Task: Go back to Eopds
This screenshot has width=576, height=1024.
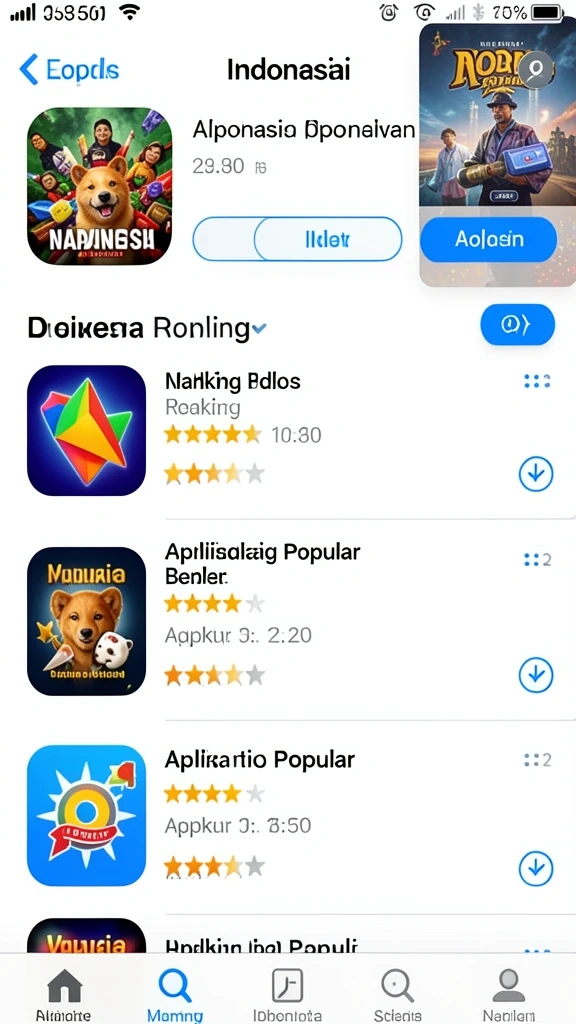Action: (69, 69)
